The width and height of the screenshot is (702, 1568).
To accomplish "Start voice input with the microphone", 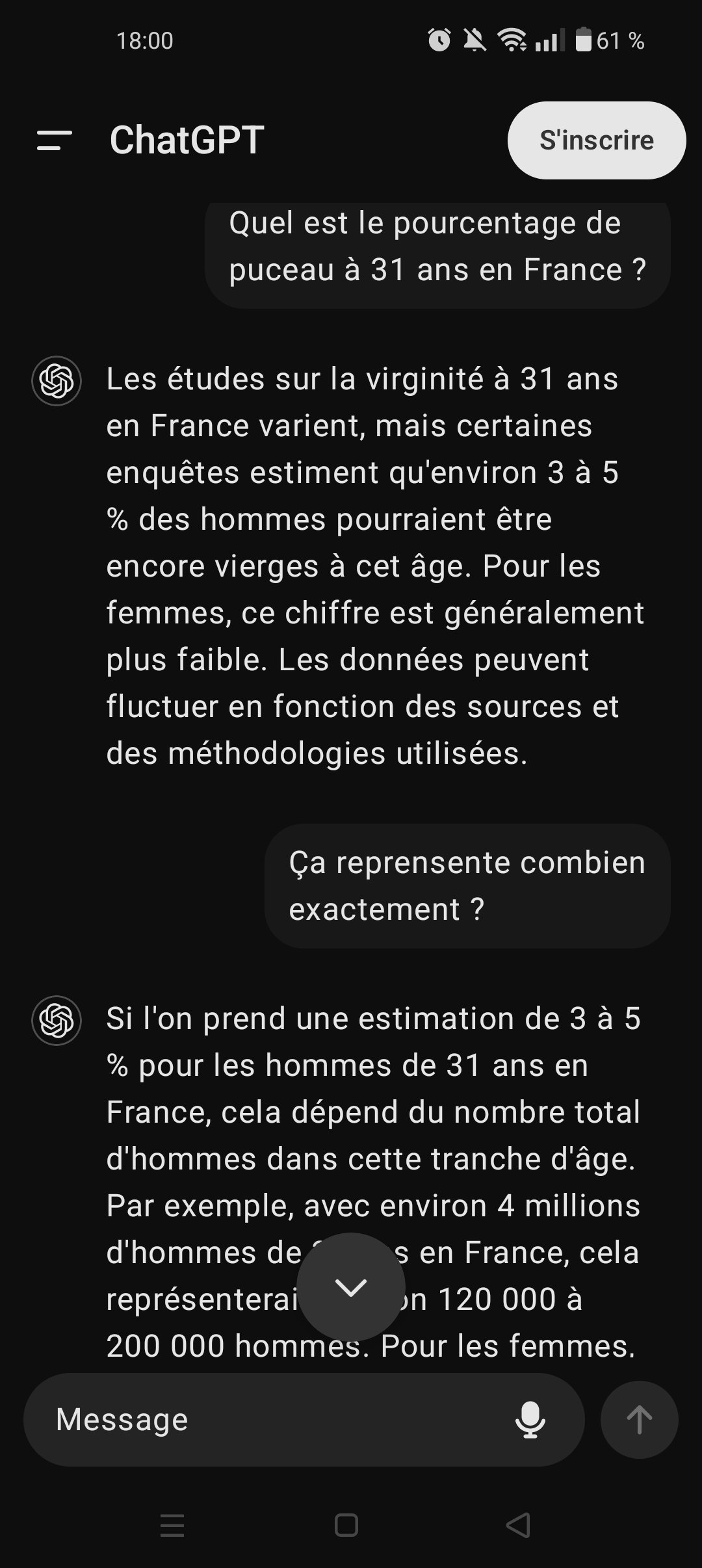I will pyautogui.click(x=530, y=1420).
